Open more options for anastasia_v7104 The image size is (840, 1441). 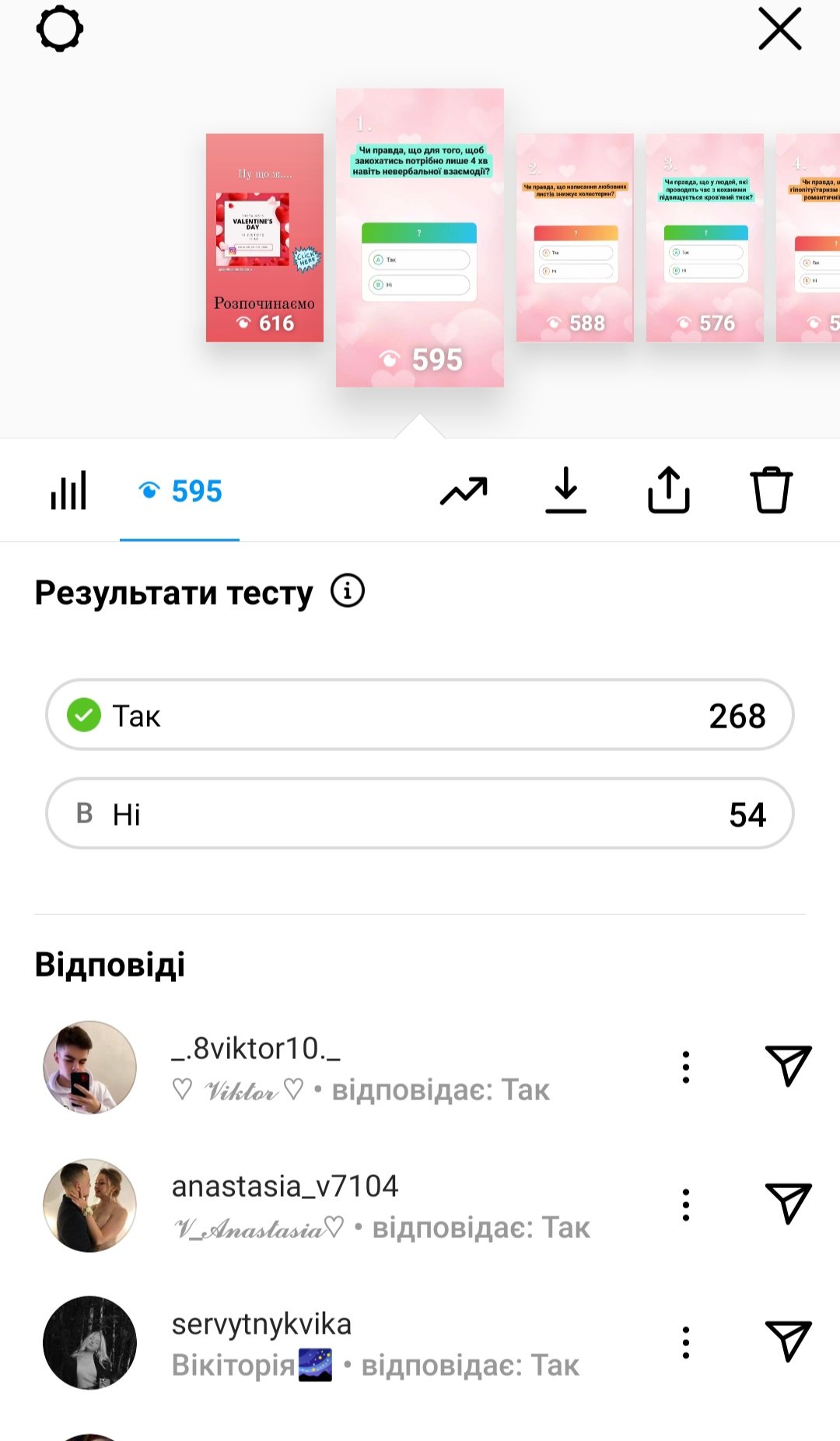point(685,1205)
